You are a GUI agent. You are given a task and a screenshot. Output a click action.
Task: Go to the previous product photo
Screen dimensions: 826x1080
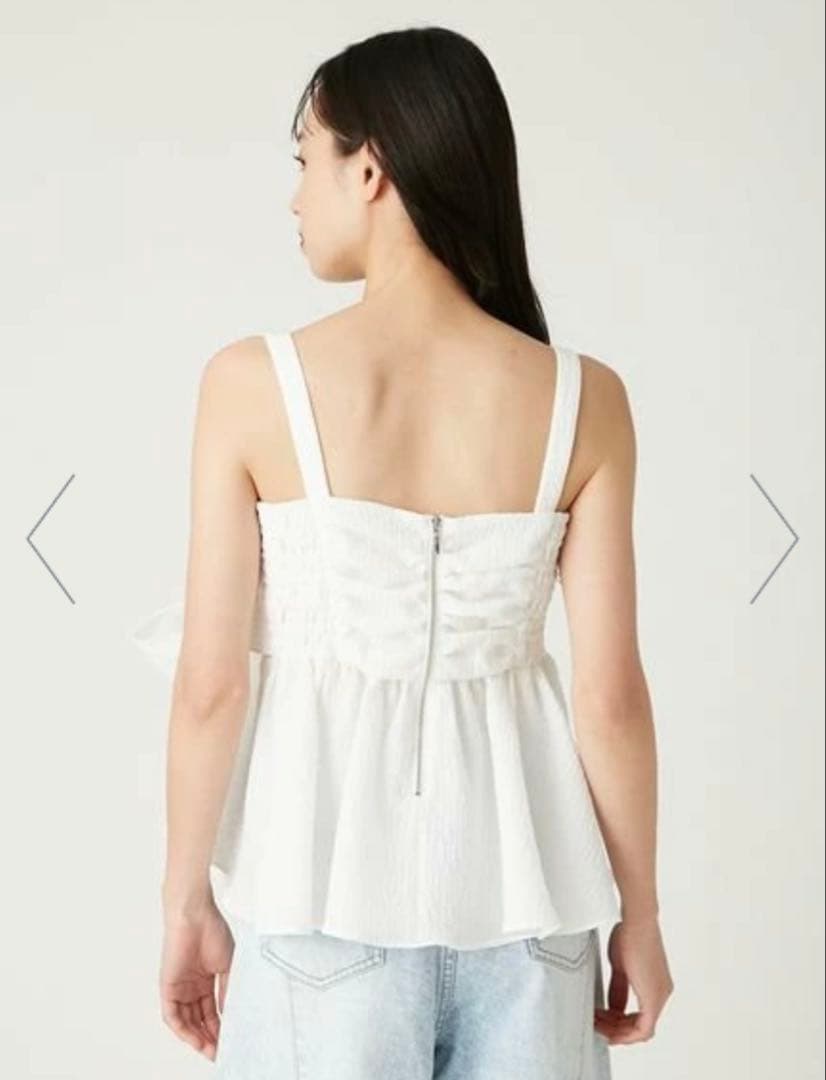point(52,539)
